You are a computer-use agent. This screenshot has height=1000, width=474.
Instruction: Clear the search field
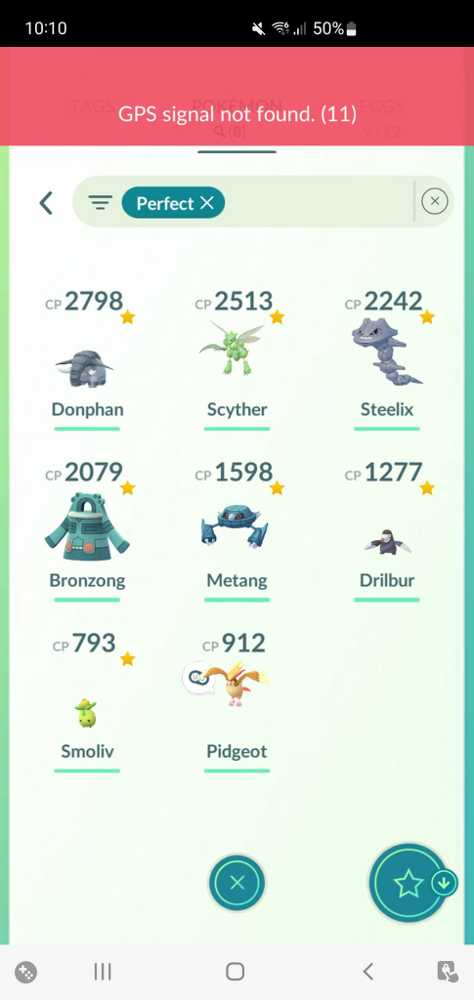pos(435,202)
